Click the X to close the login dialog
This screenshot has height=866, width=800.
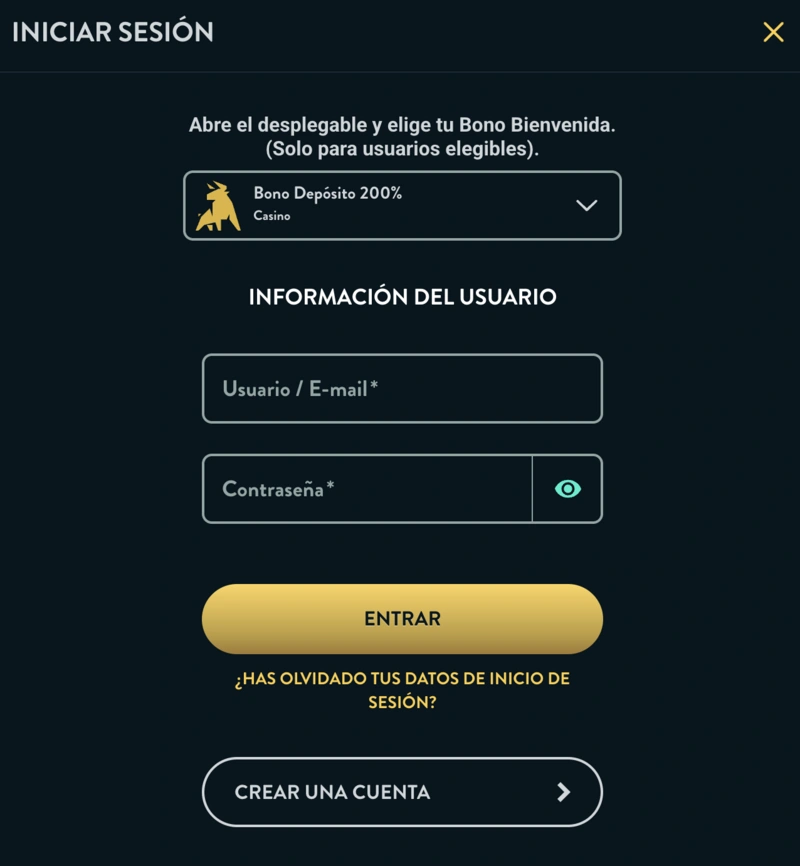(x=774, y=31)
